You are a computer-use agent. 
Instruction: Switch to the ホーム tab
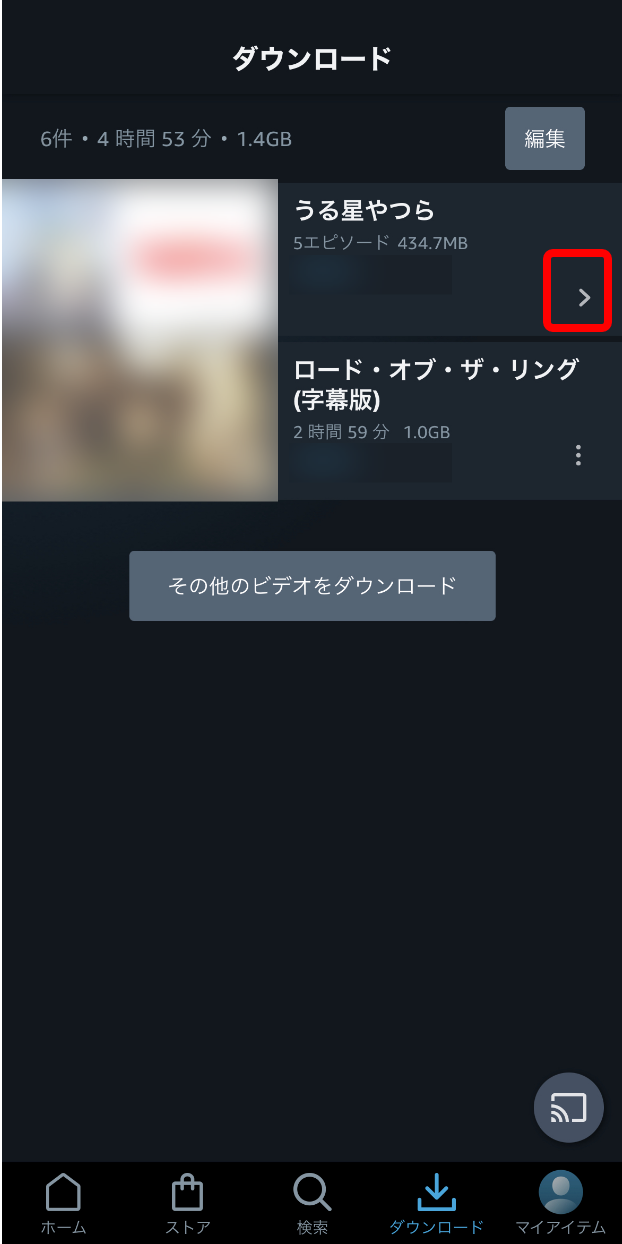[63, 1203]
